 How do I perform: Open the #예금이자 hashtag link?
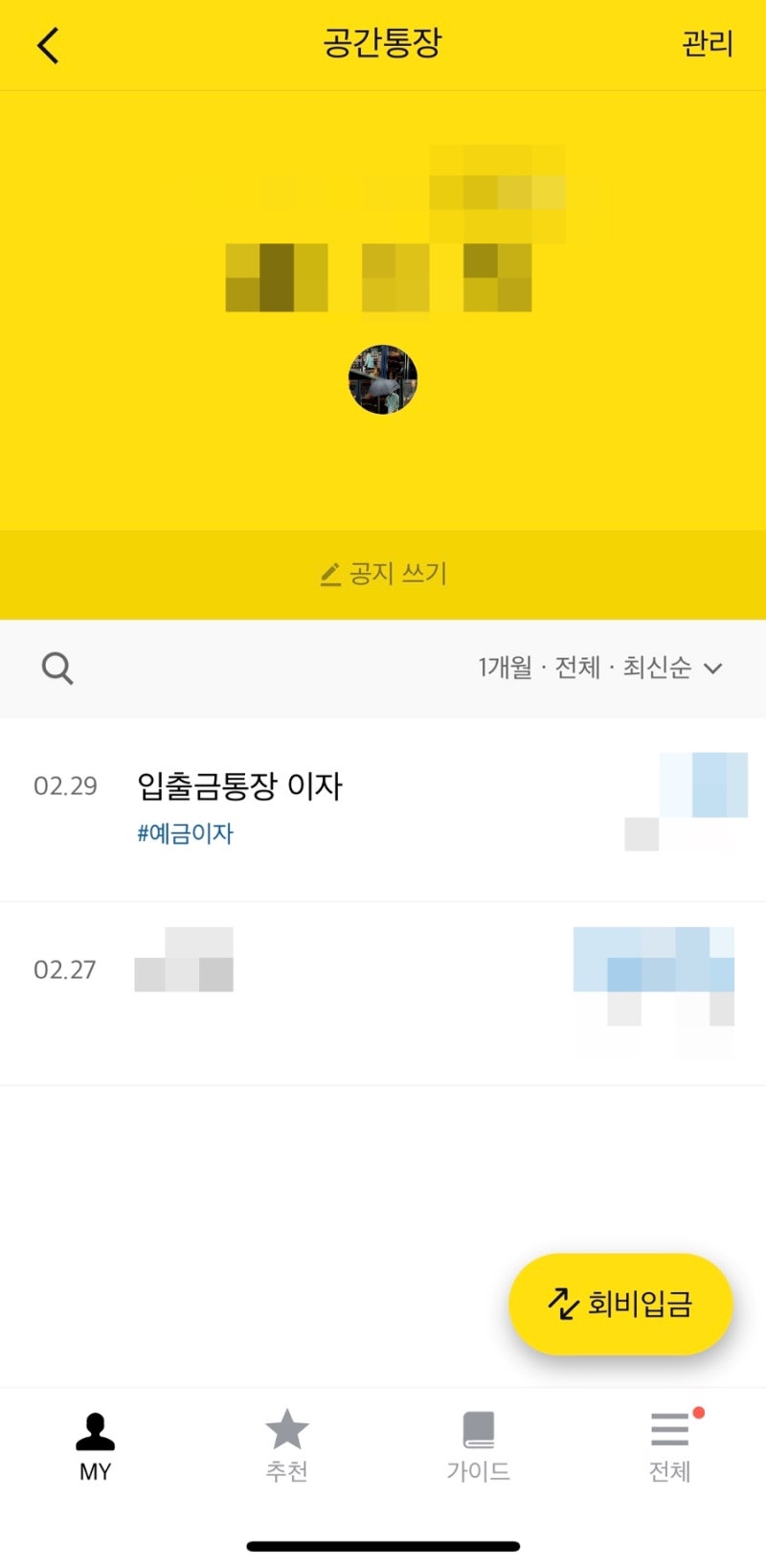coord(186,832)
